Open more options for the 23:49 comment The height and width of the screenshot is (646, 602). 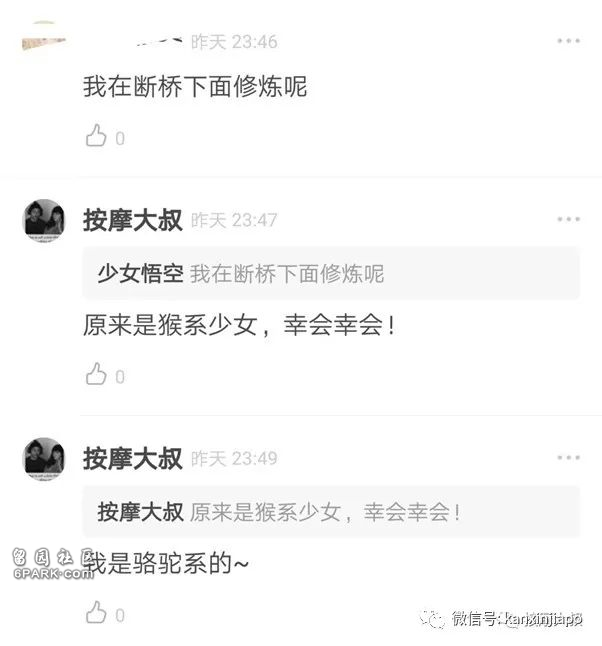pyautogui.click(x=568, y=458)
